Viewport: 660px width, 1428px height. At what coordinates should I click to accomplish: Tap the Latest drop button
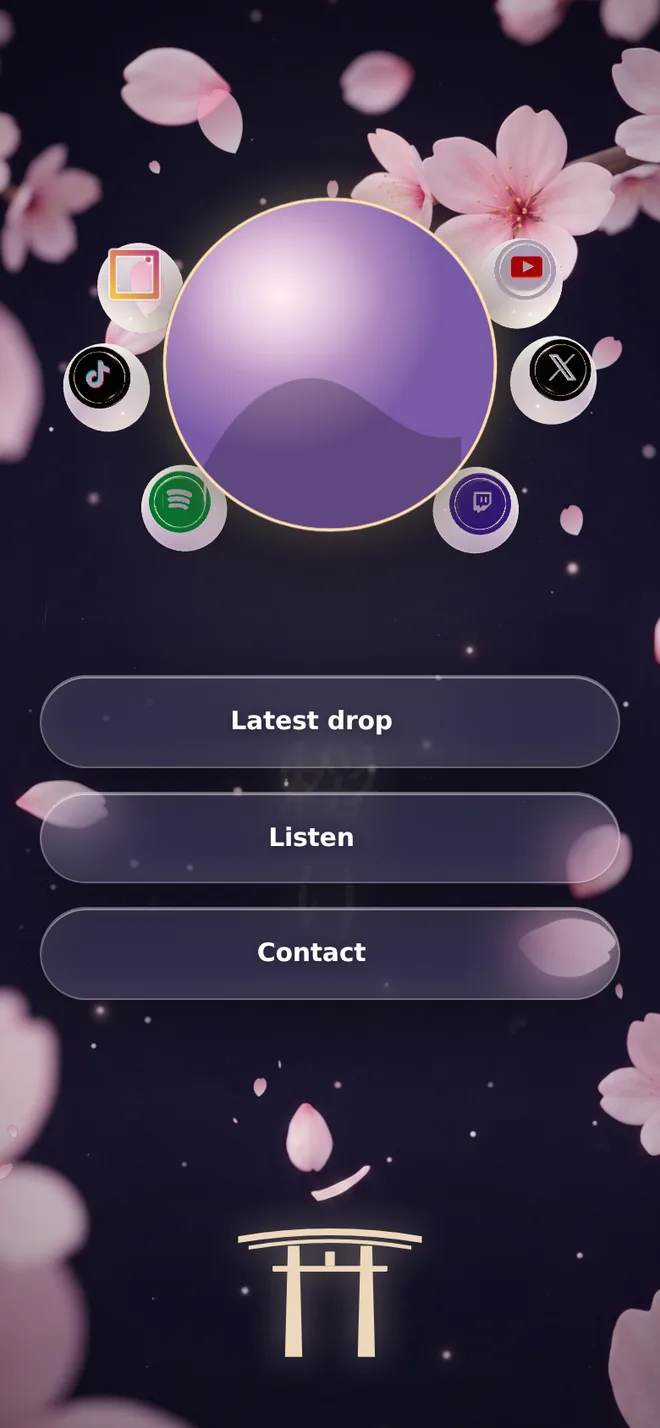coord(330,721)
